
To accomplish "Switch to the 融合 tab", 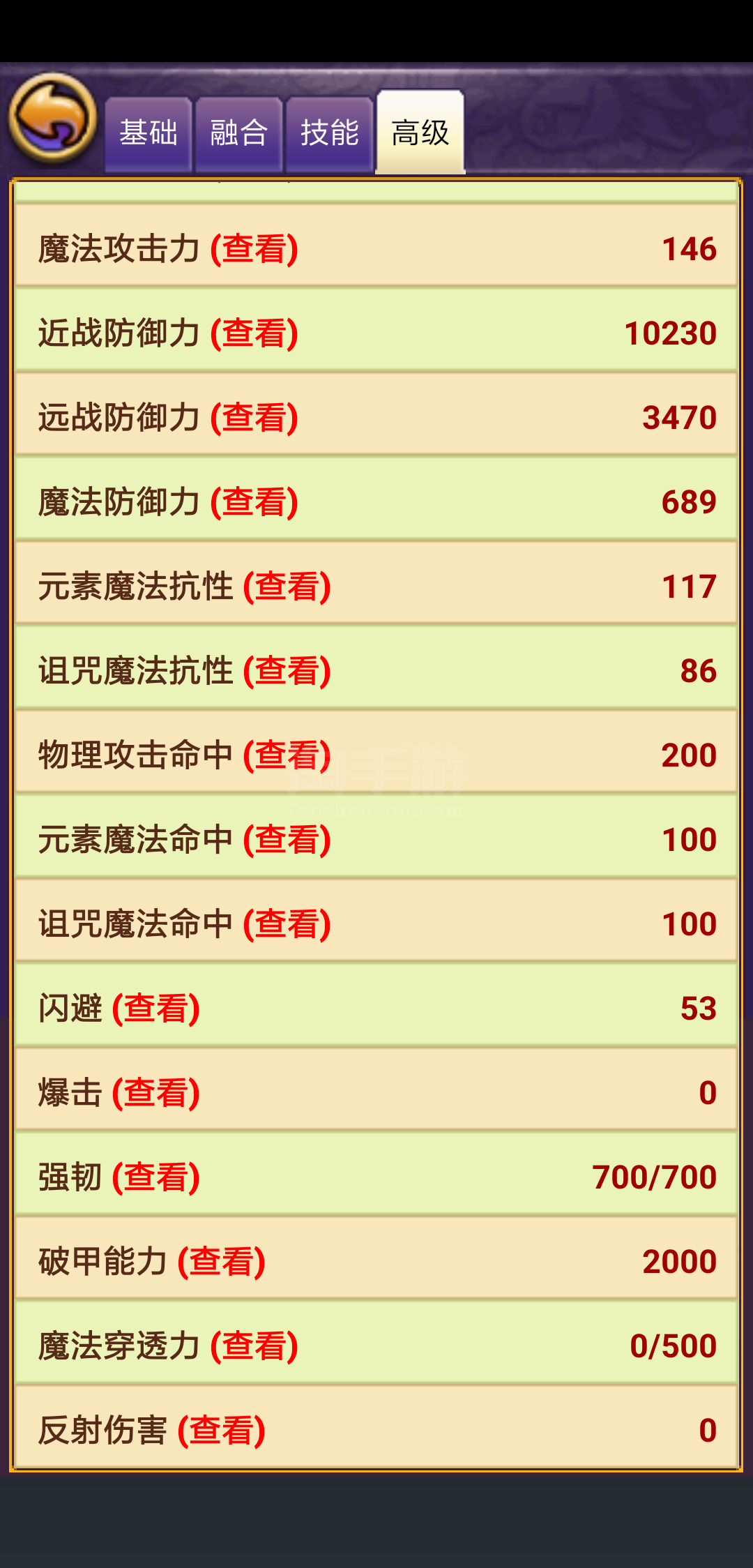I will click(238, 133).
